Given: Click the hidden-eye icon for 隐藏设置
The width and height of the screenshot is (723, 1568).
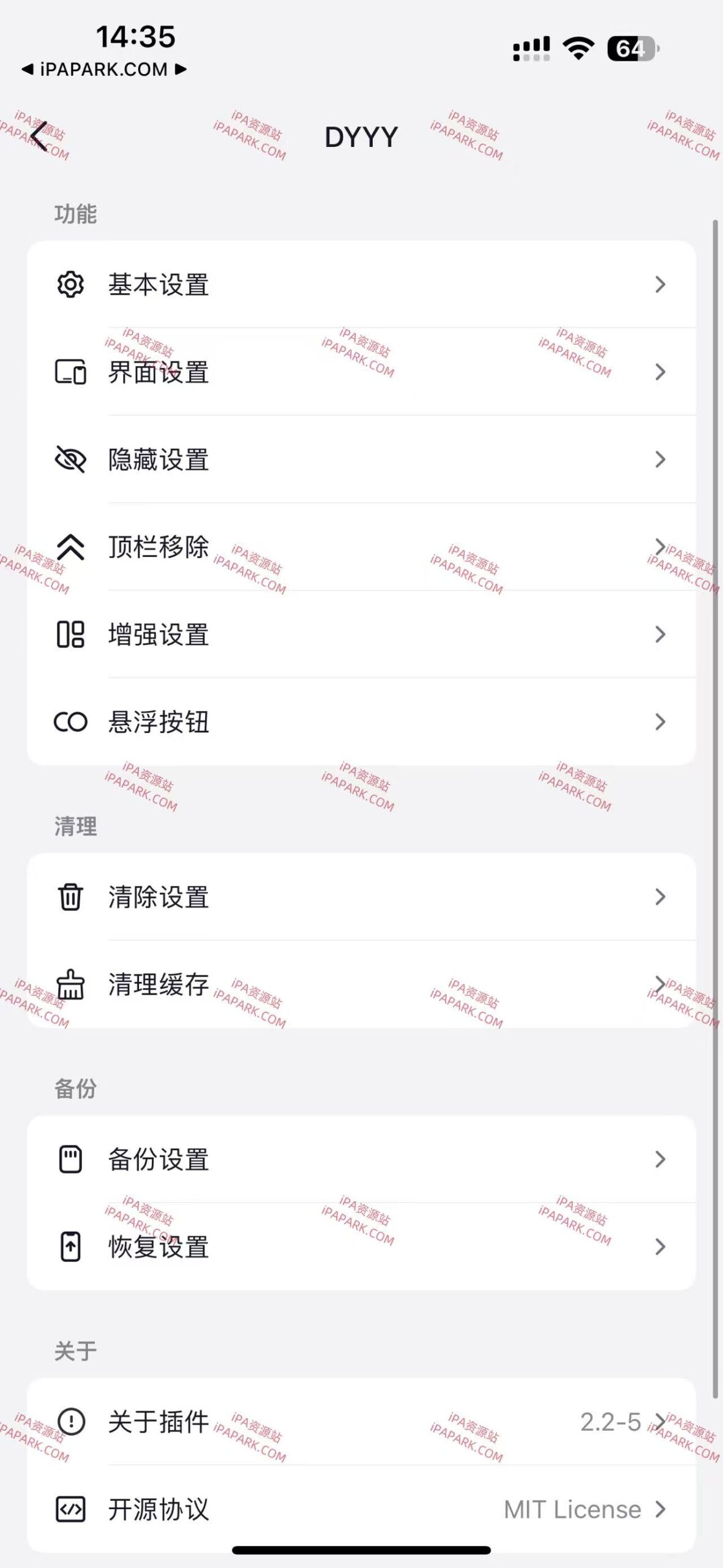Looking at the screenshot, I should point(70,460).
